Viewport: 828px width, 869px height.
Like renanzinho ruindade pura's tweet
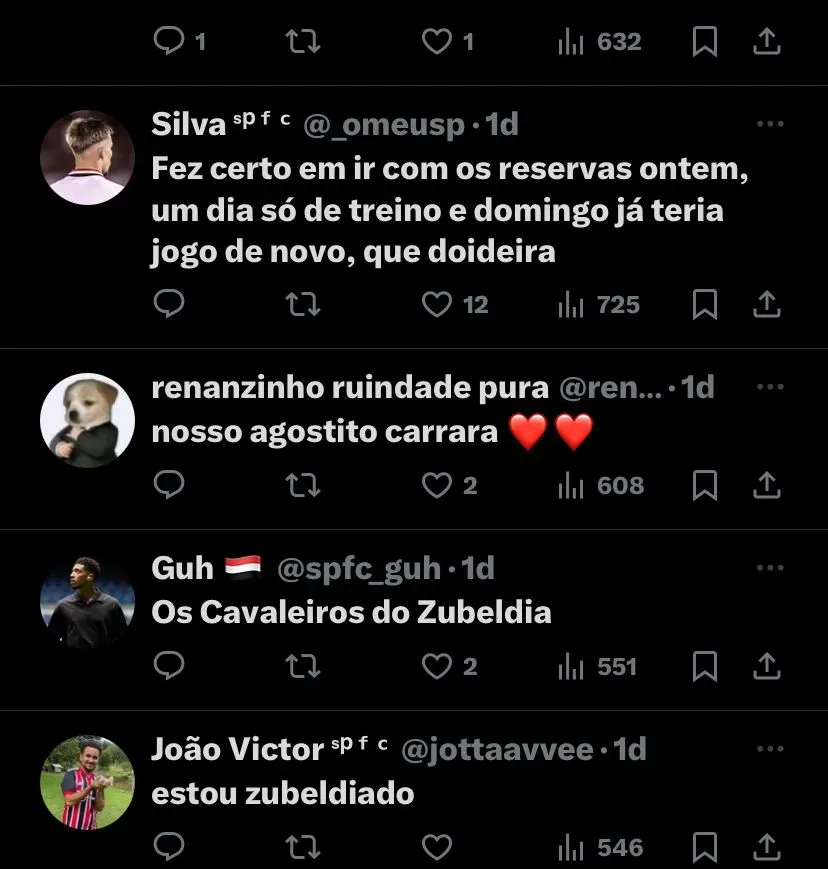pos(437,485)
